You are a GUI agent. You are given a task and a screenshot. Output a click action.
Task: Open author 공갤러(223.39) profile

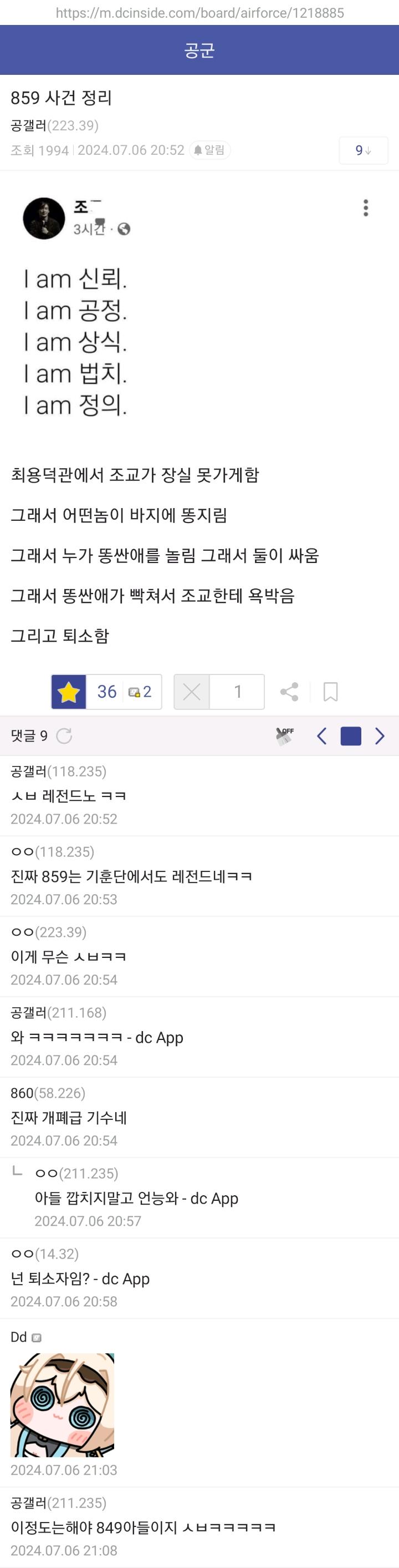click(54, 125)
